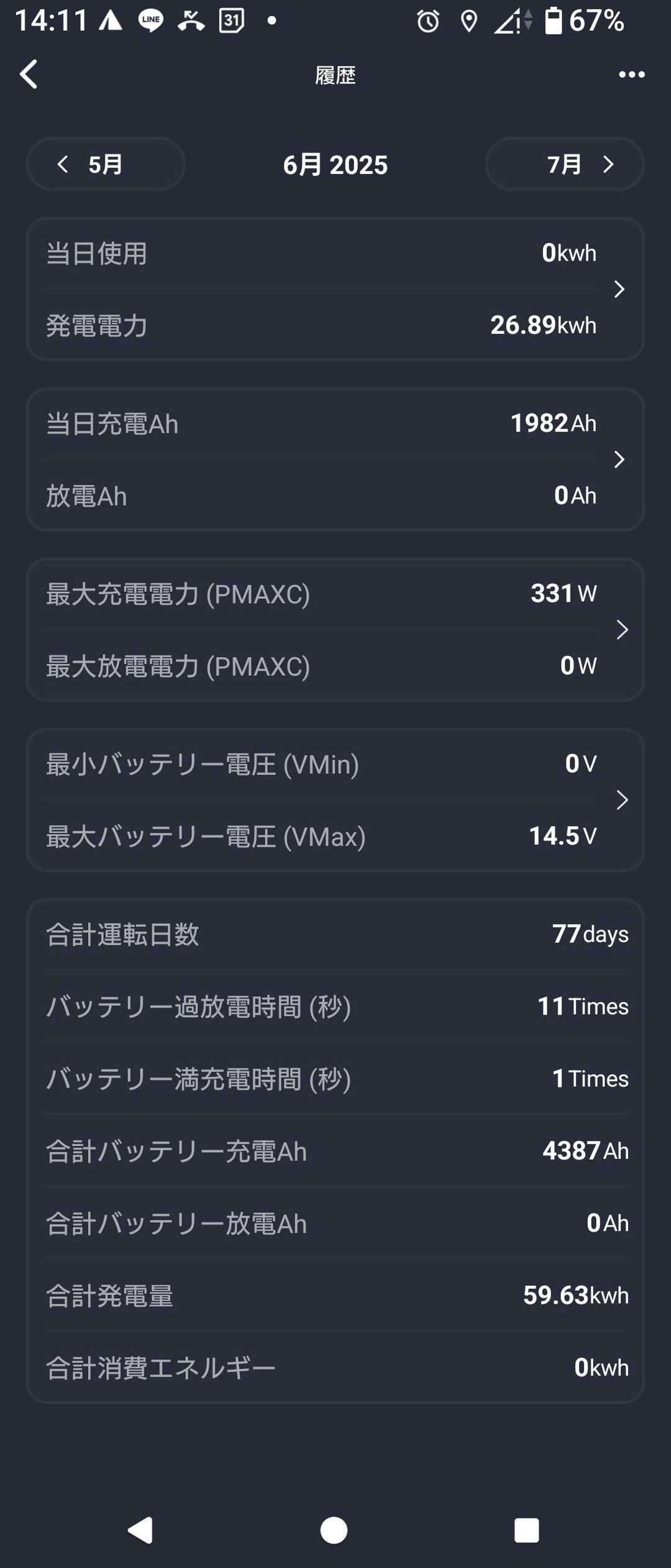Image resolution: width=671 pixels, height=1568 pixels.
Task: Tap the system home button
Action: 334,1530
